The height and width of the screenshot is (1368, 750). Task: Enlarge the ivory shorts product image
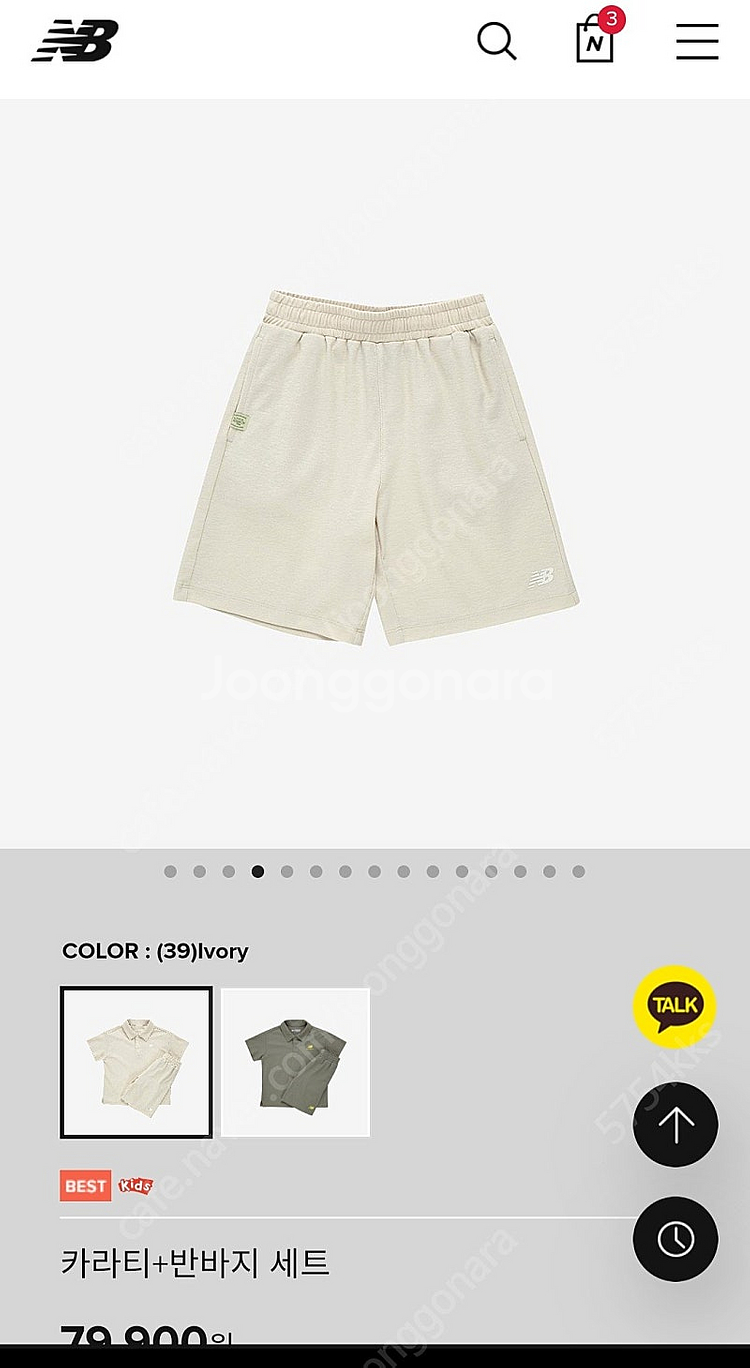[375, 467]
